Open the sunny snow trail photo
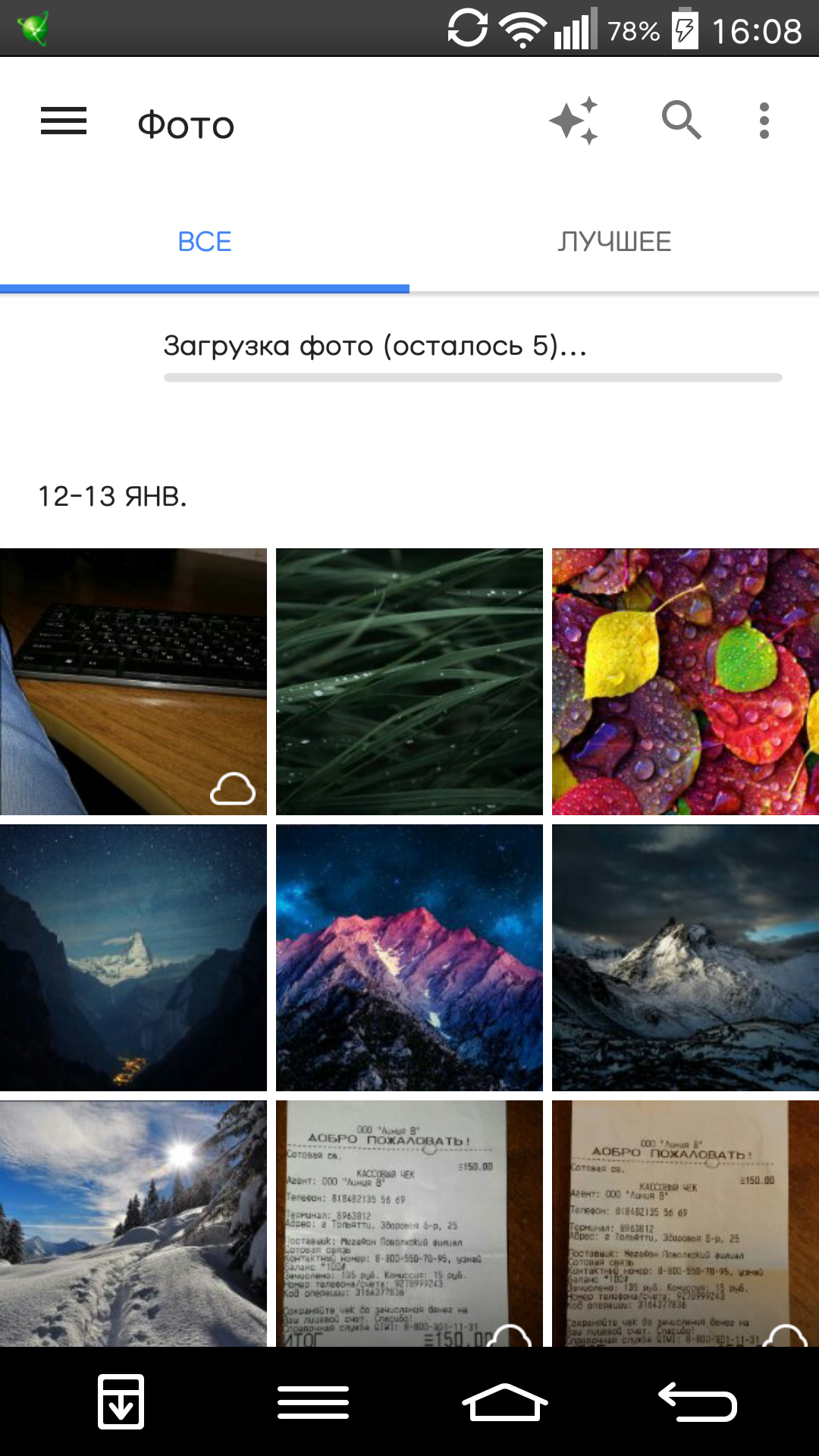This screenshot has height=1456, width=819. click(133, 1223)
